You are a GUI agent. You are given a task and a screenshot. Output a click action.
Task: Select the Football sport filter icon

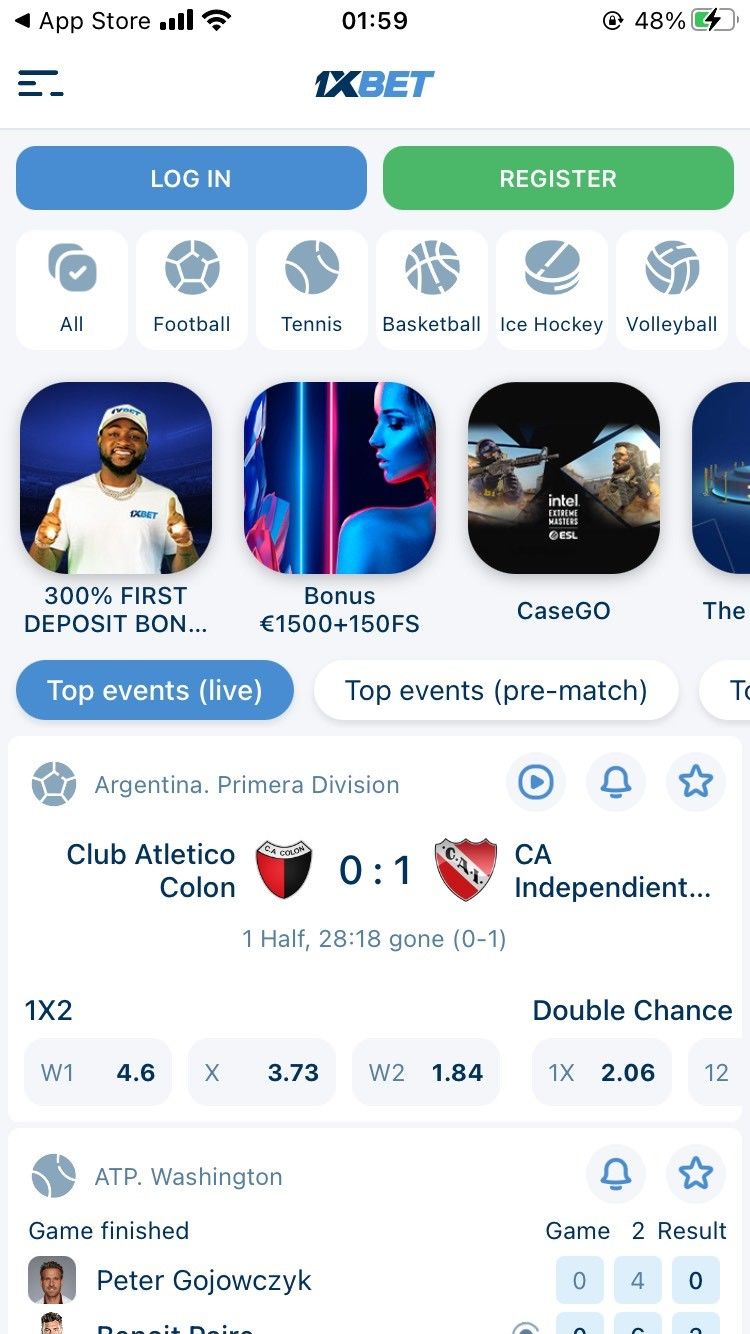pos(191,270)
